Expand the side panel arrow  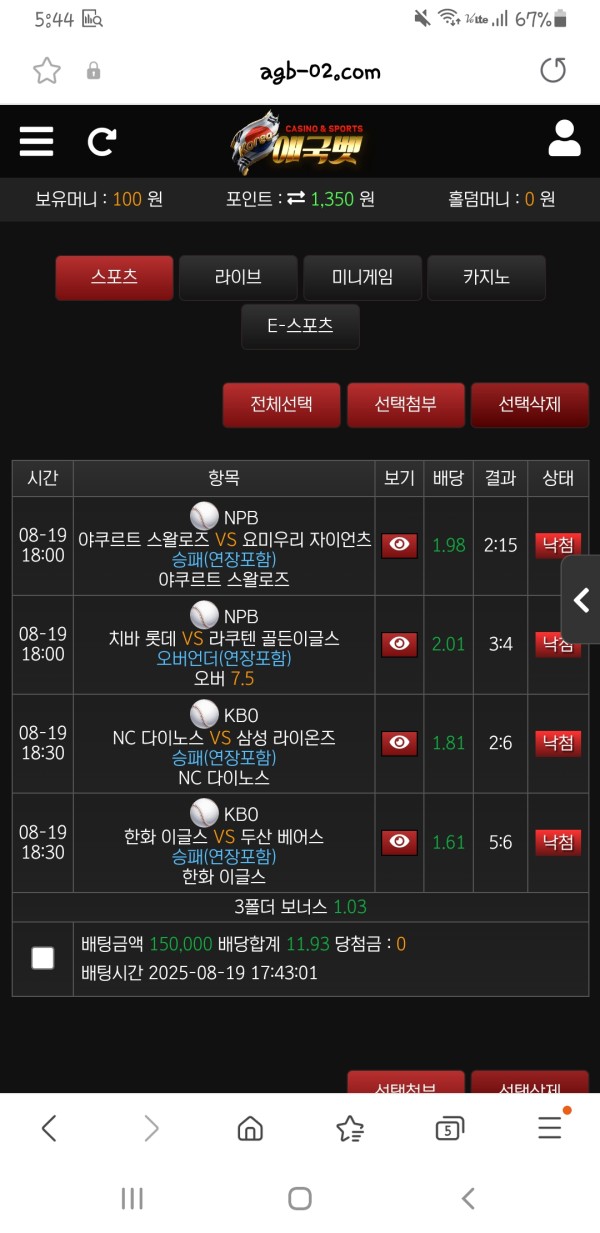(581, 600)
